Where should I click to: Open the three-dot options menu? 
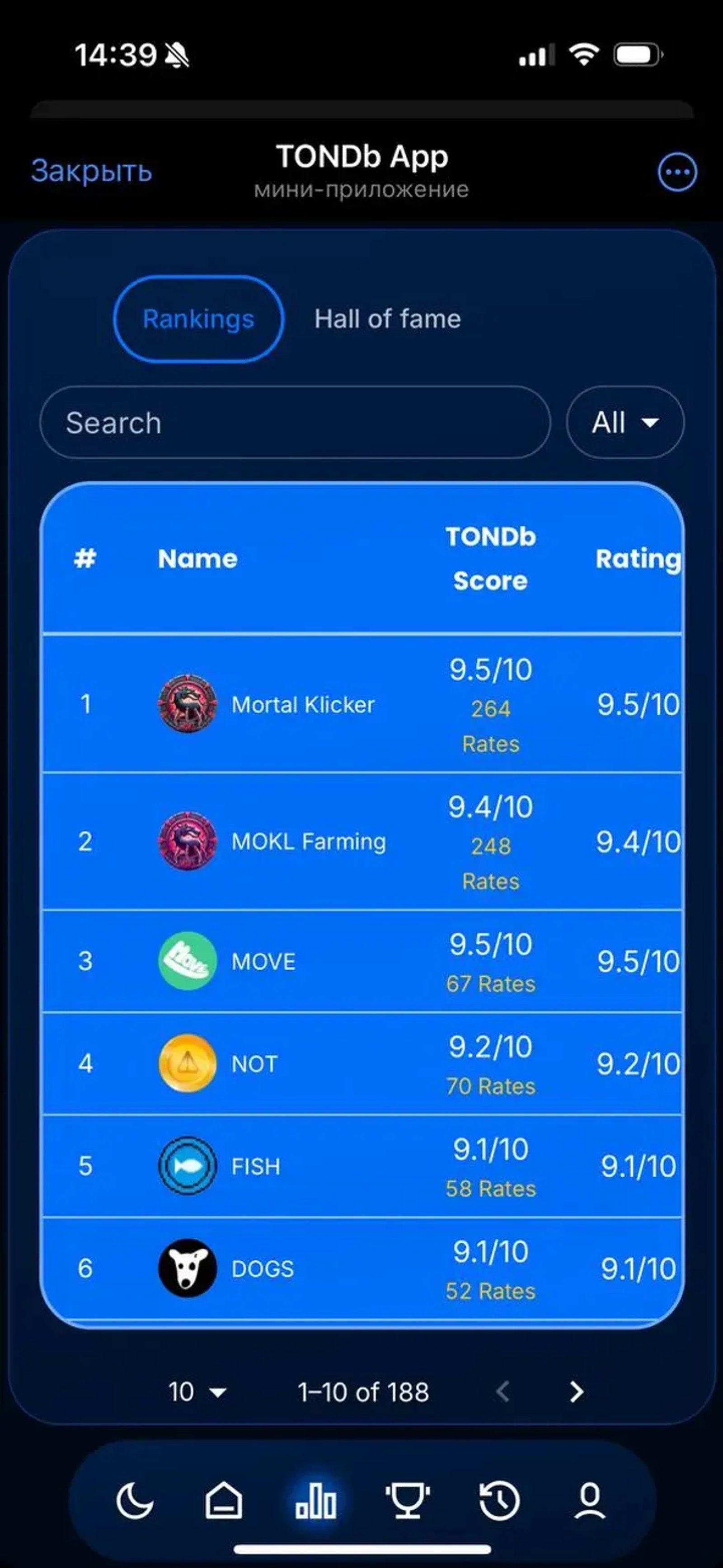tap(677, 172)
